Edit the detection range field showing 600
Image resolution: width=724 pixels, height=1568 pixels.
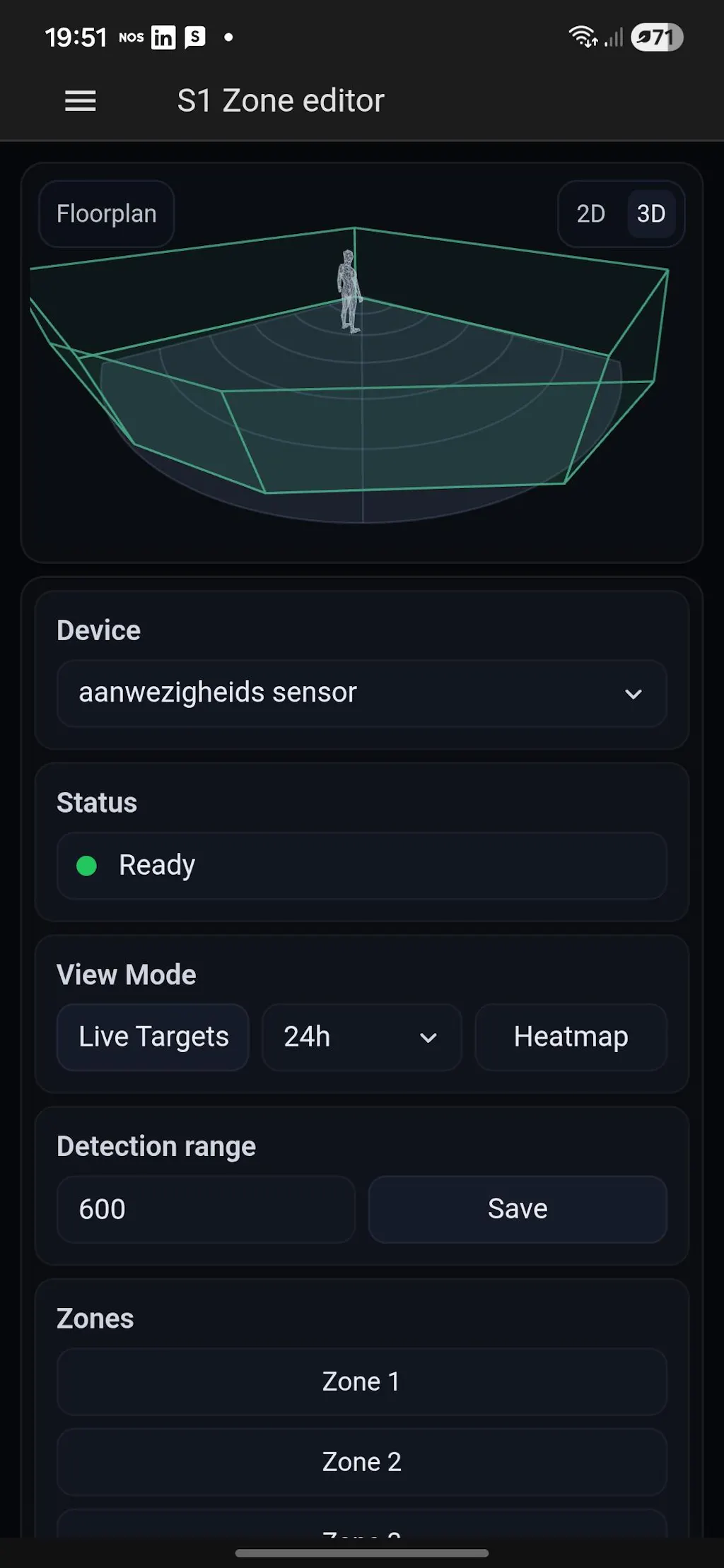click(206, 1209)
